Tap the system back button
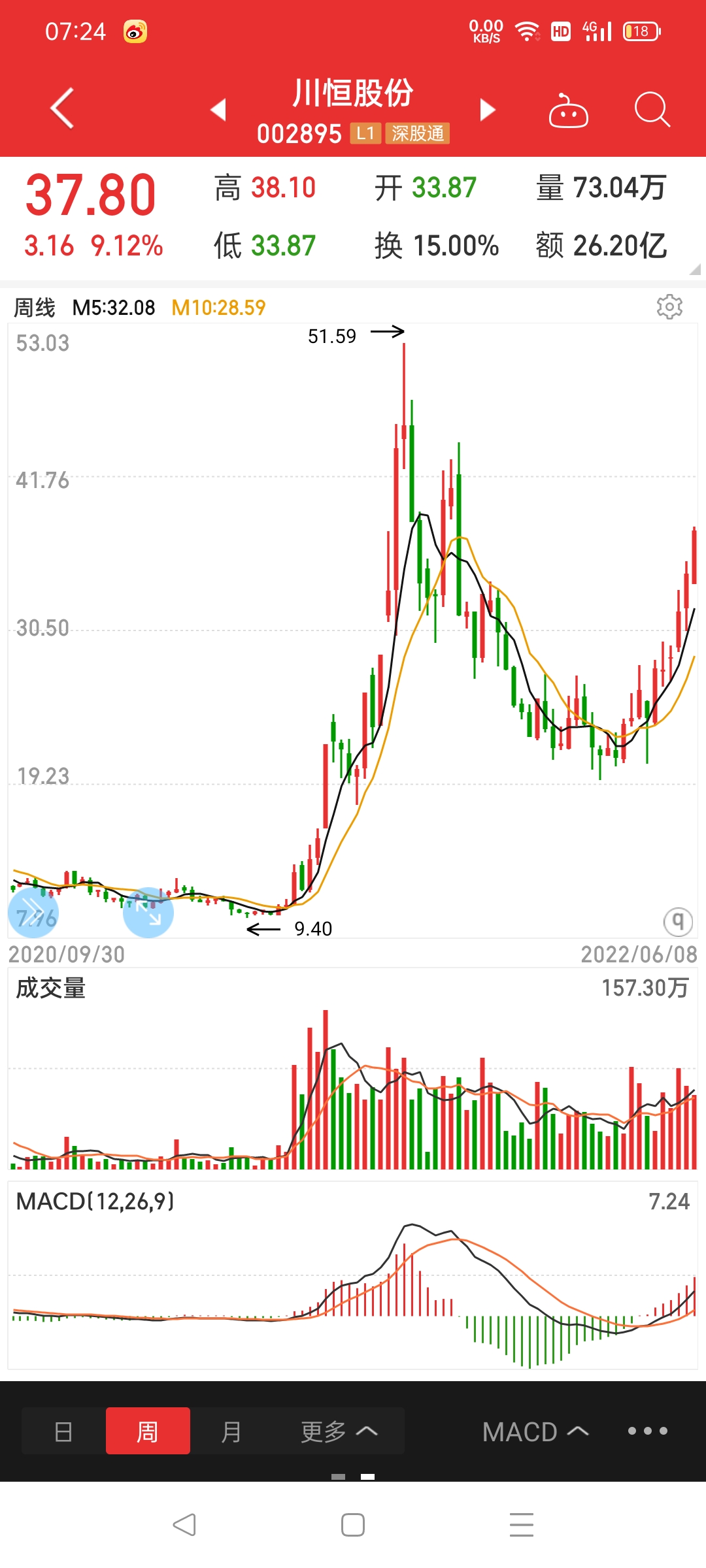The image size is (706, 1568). tap(184, 1525)
